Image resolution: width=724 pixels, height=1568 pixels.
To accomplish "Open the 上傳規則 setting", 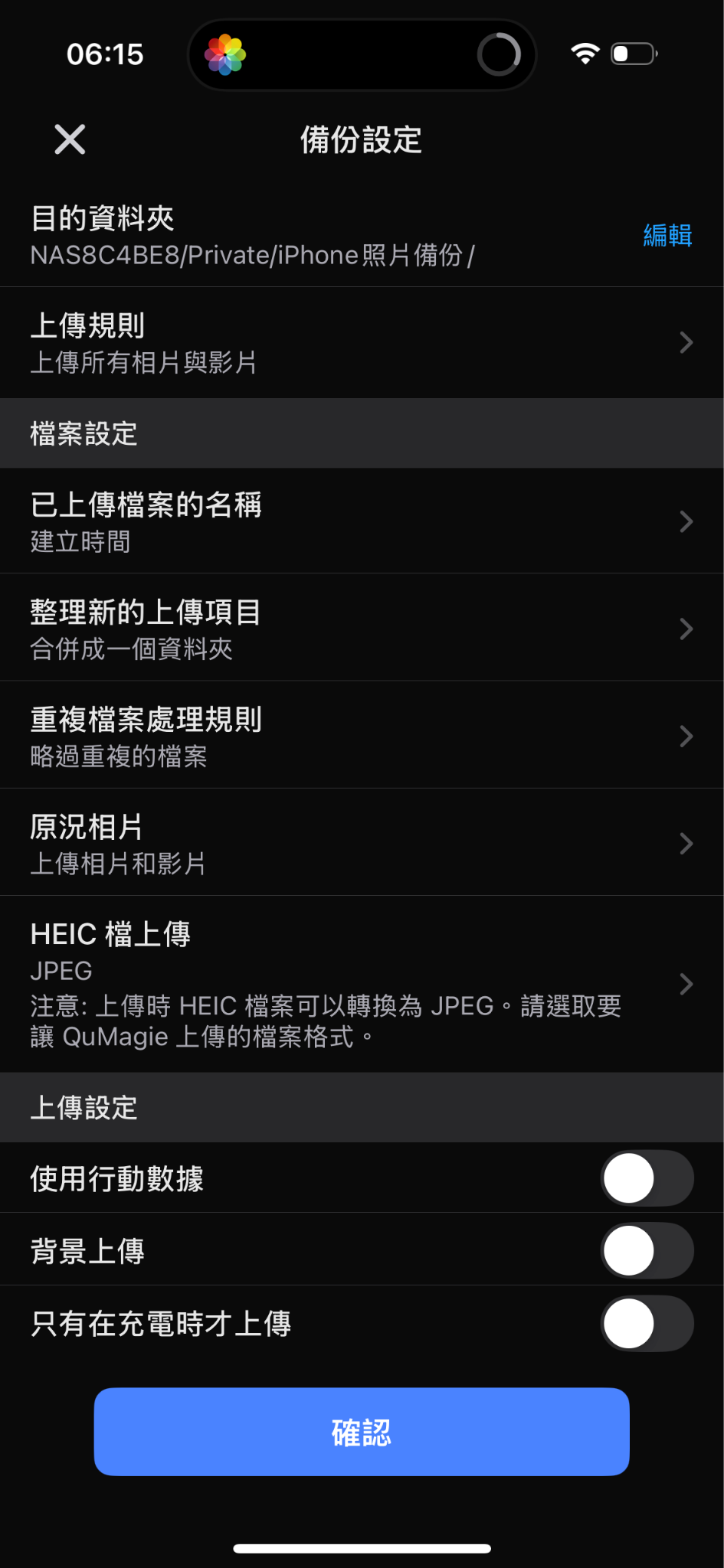I will tap(362, 342).
